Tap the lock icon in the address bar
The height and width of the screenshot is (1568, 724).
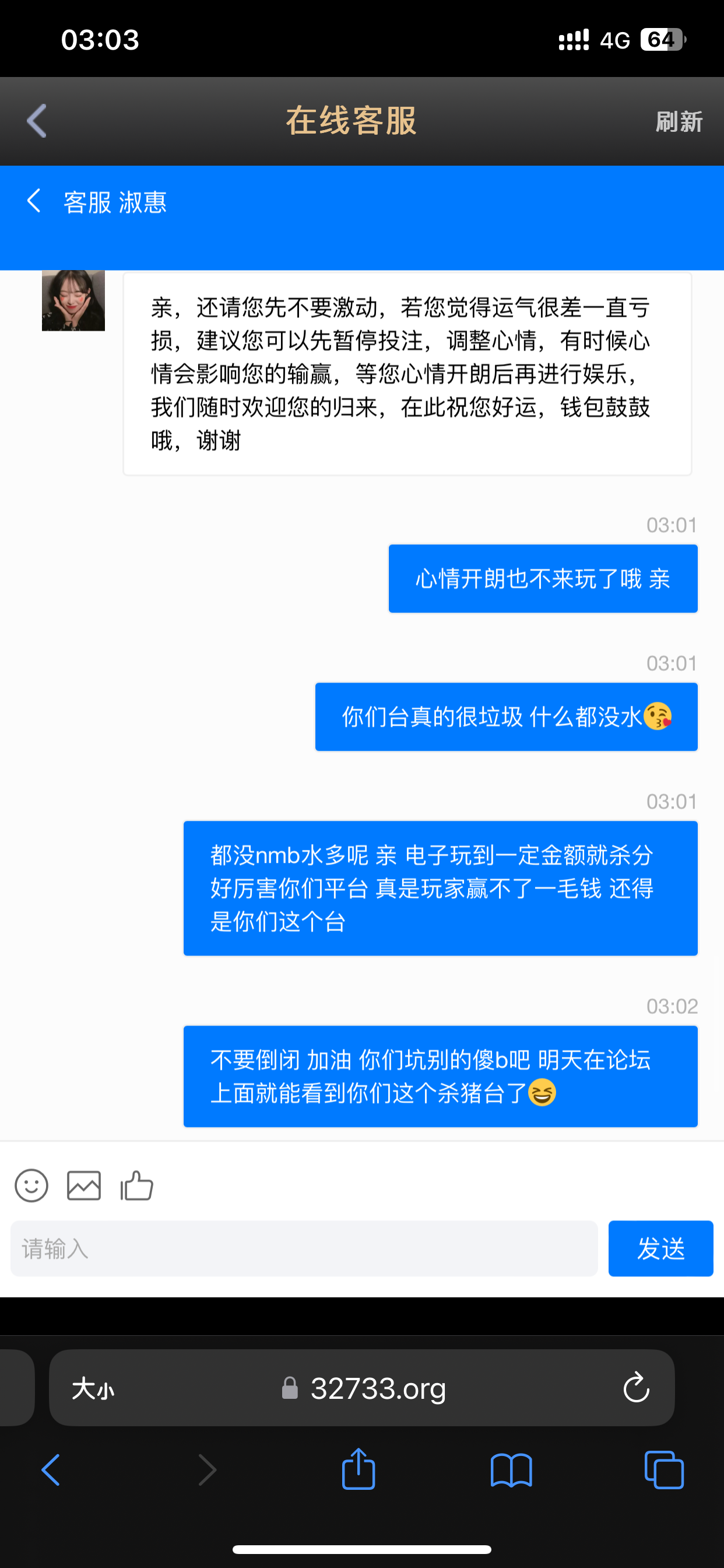290,1388
